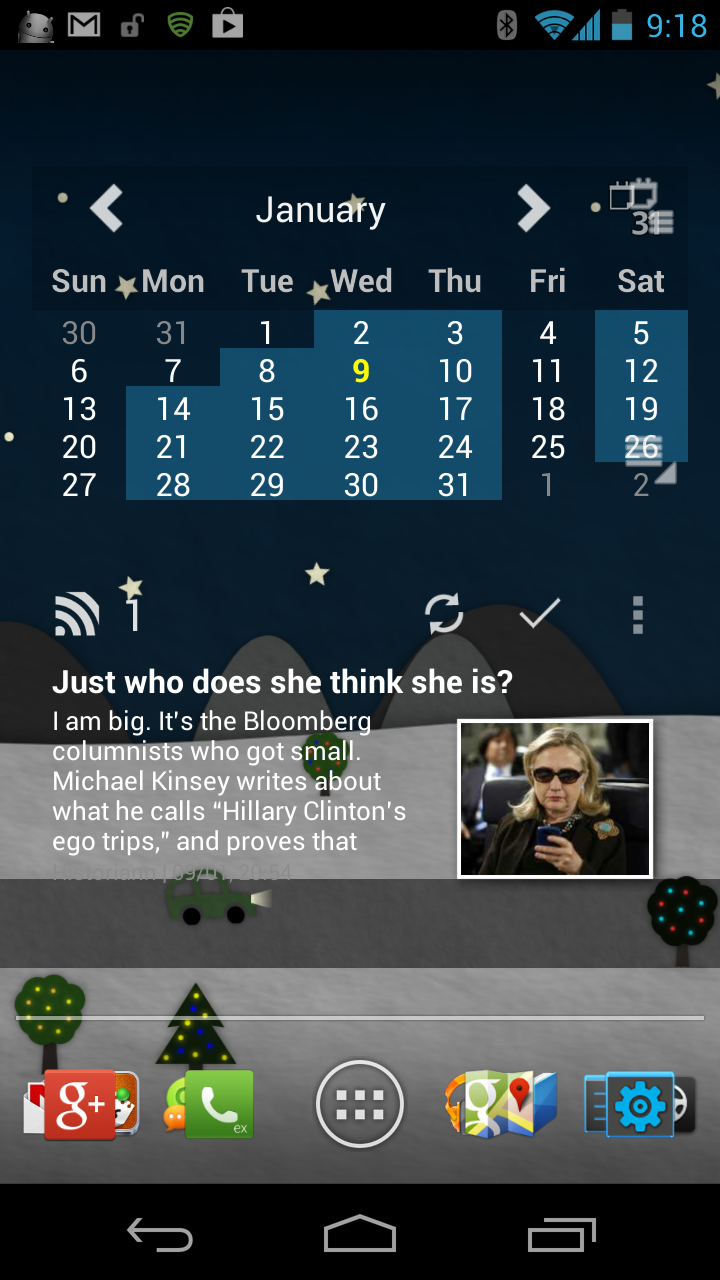Show recent apps
720x1280 pixels.
tap(561, 1235)
